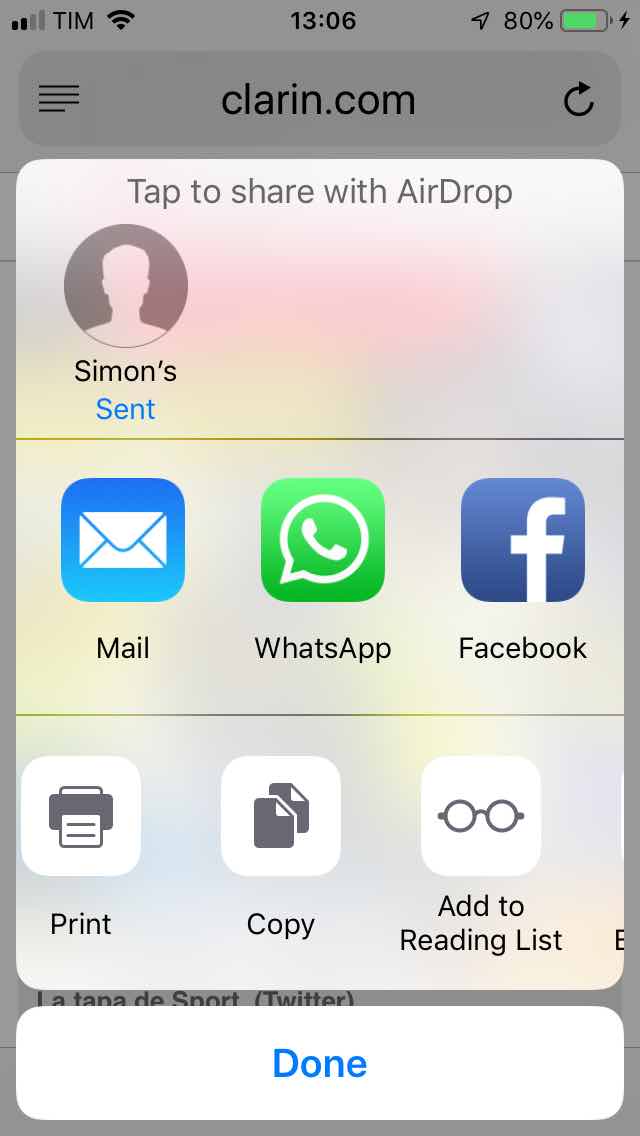Open reader view lines icon
640x1136 pixels.
tap(59, 99)
